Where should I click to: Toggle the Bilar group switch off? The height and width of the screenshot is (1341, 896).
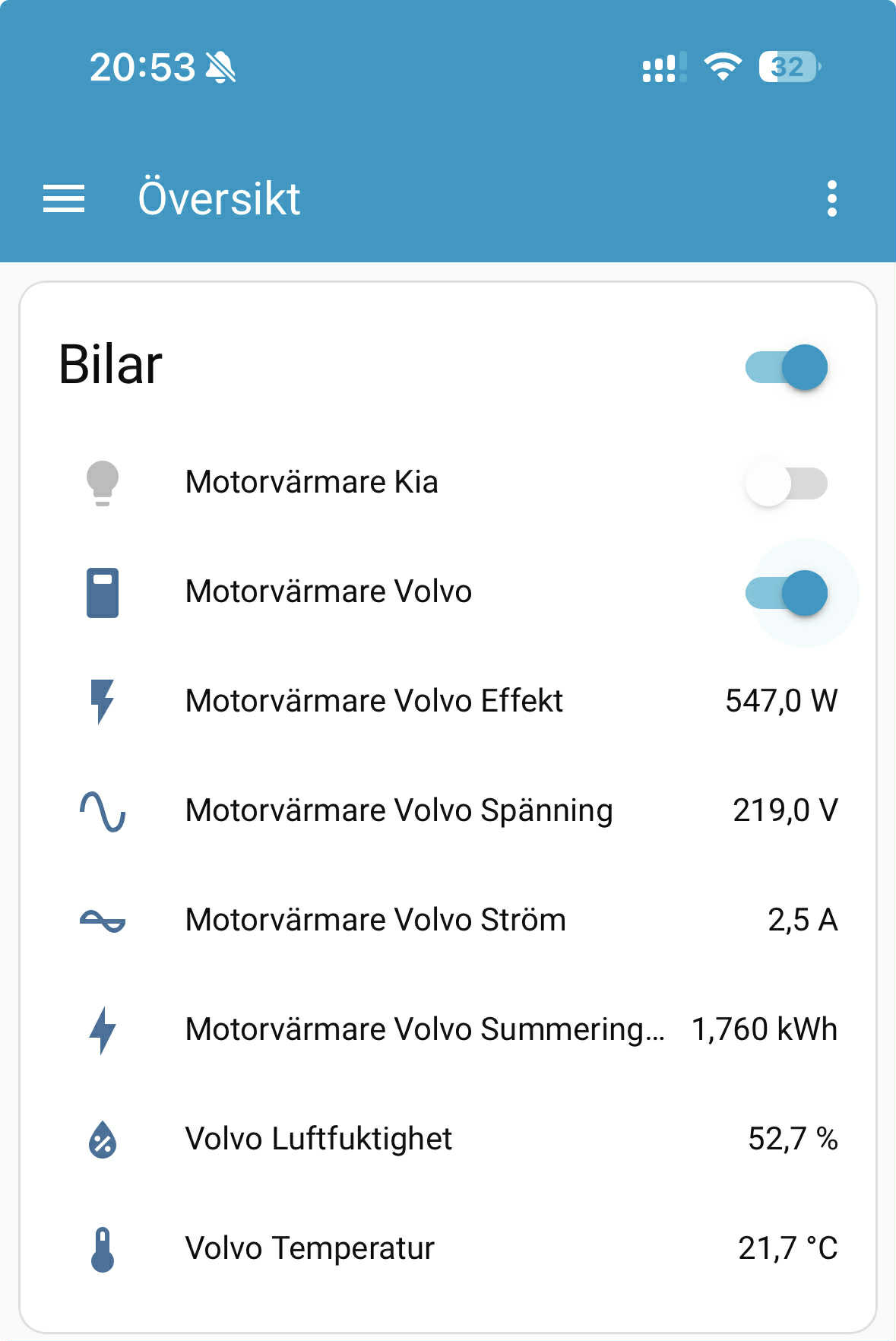[787, 367]
